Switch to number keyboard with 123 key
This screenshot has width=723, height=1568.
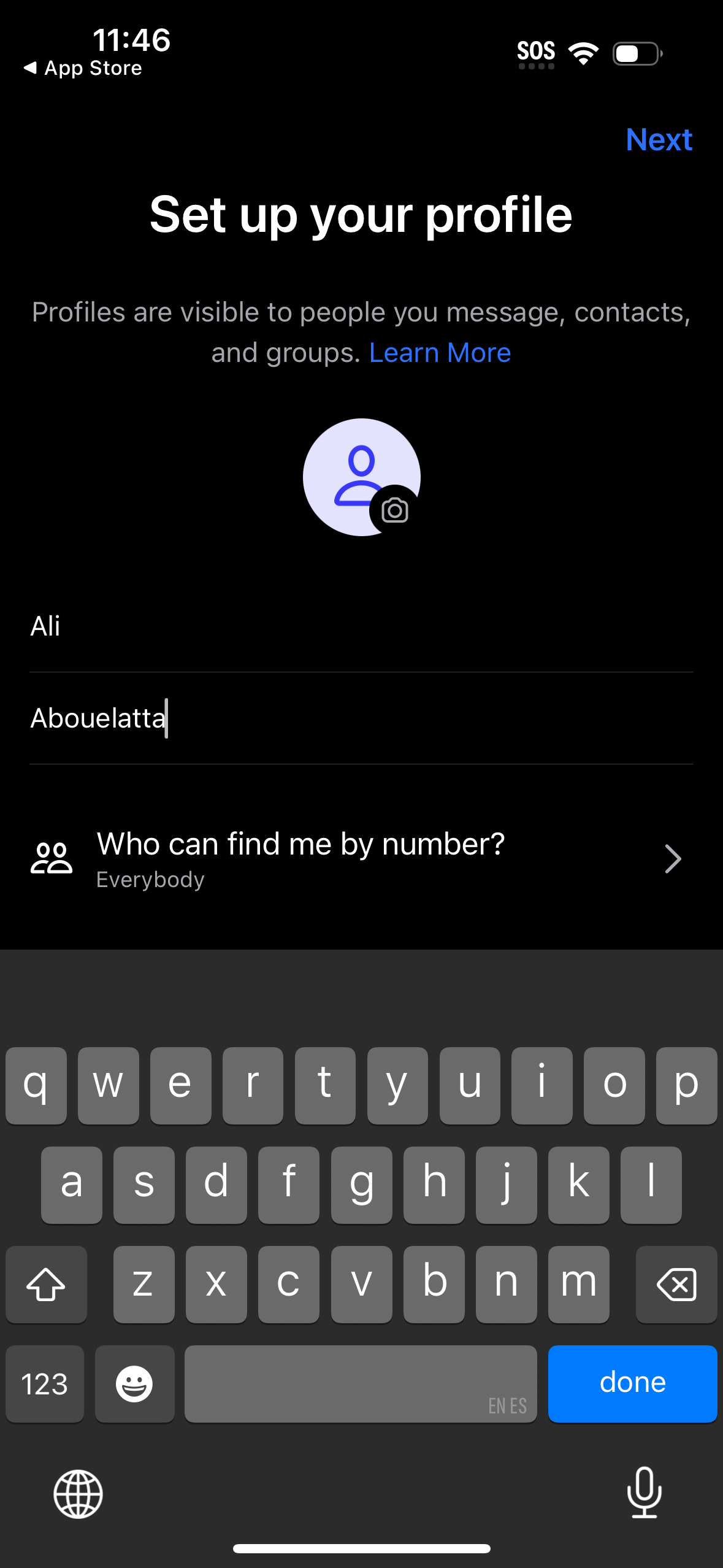(x=44, y=1383)
